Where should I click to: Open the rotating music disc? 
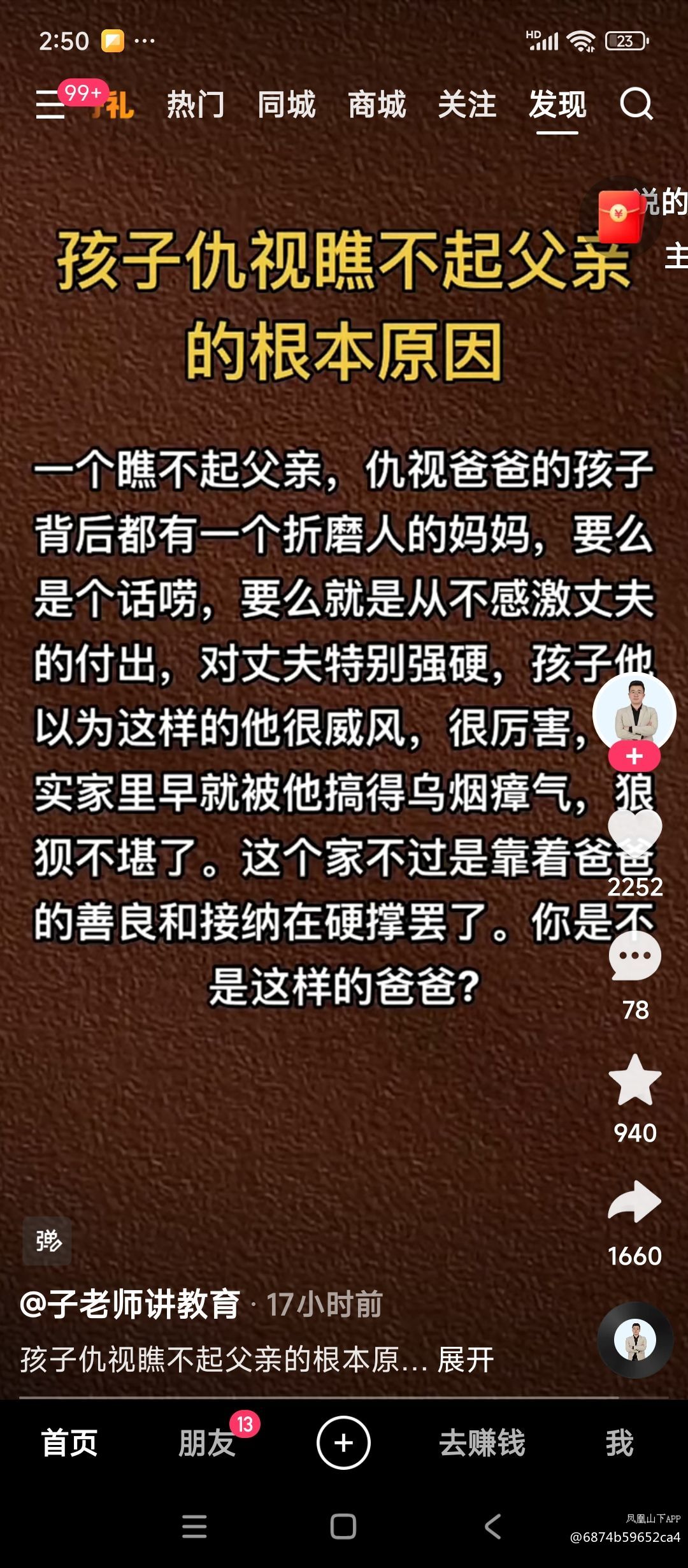[x=634, y=1340]
